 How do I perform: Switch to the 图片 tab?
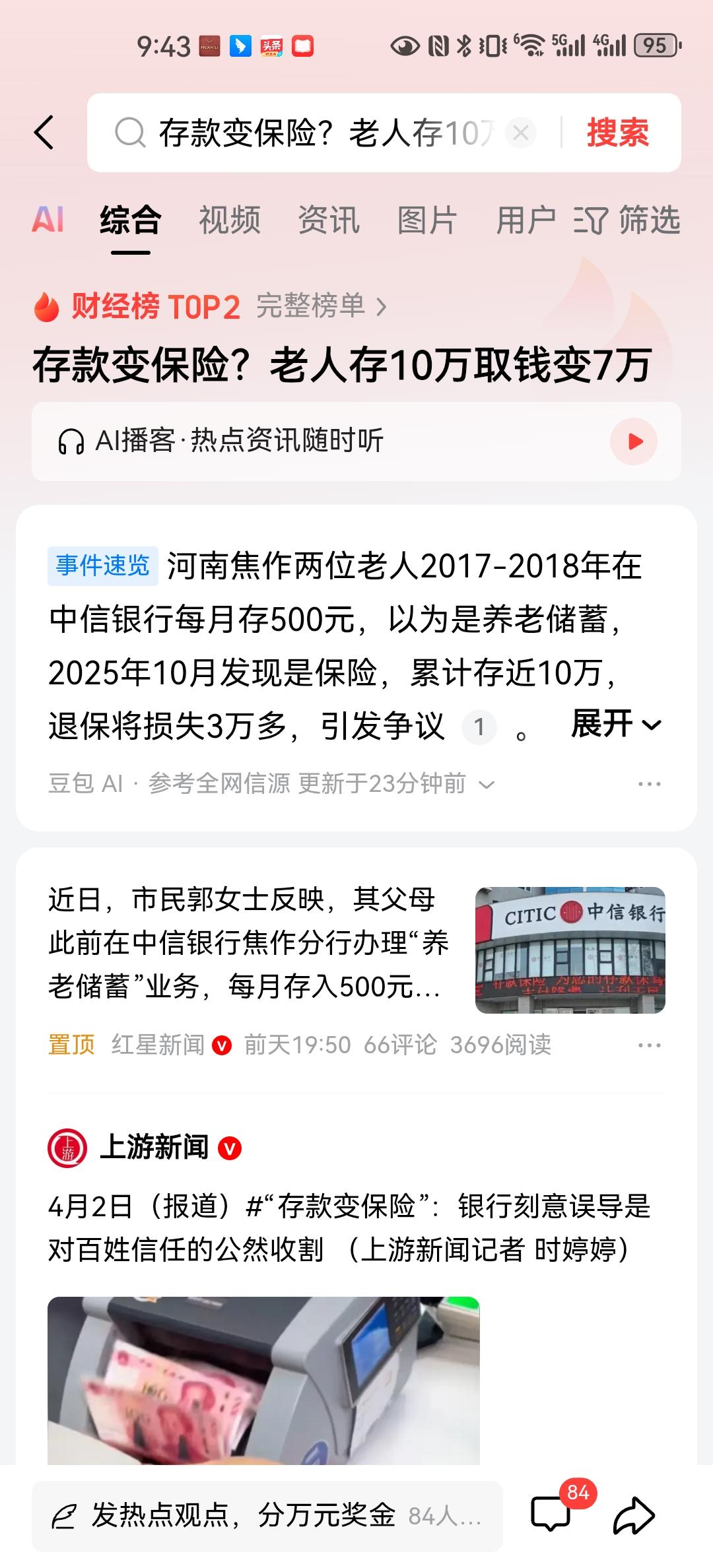[x=427, y=220]
